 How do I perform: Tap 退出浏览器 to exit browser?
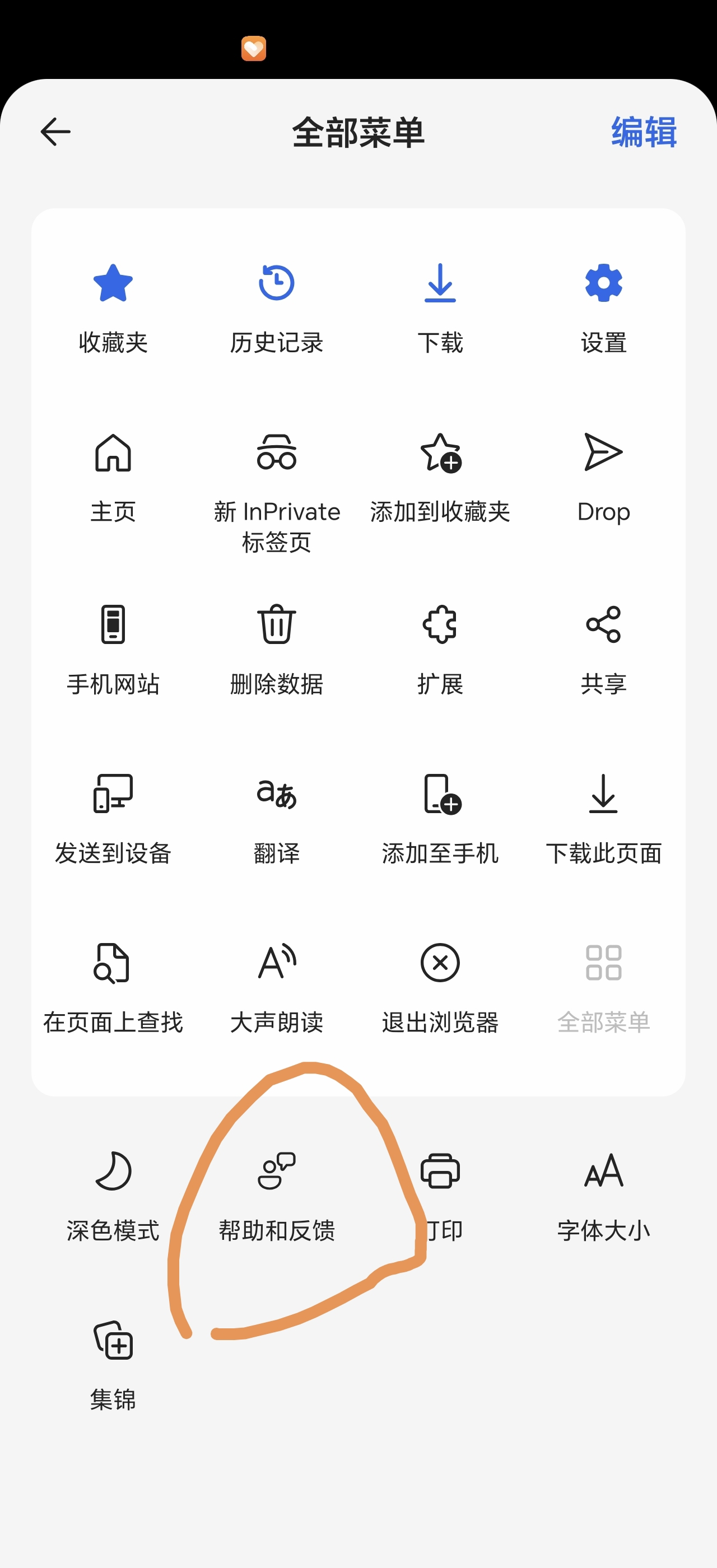[x=440, y=988]
